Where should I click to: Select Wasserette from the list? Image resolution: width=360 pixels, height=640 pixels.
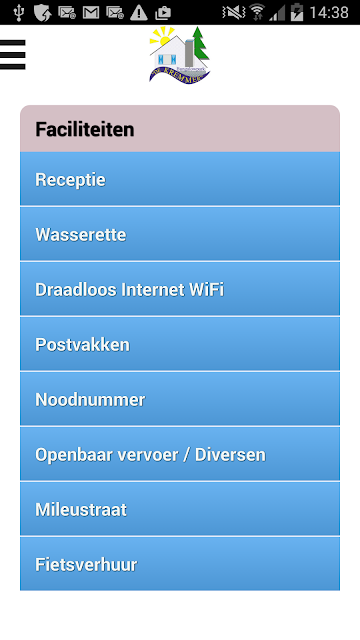pos(180,234)
